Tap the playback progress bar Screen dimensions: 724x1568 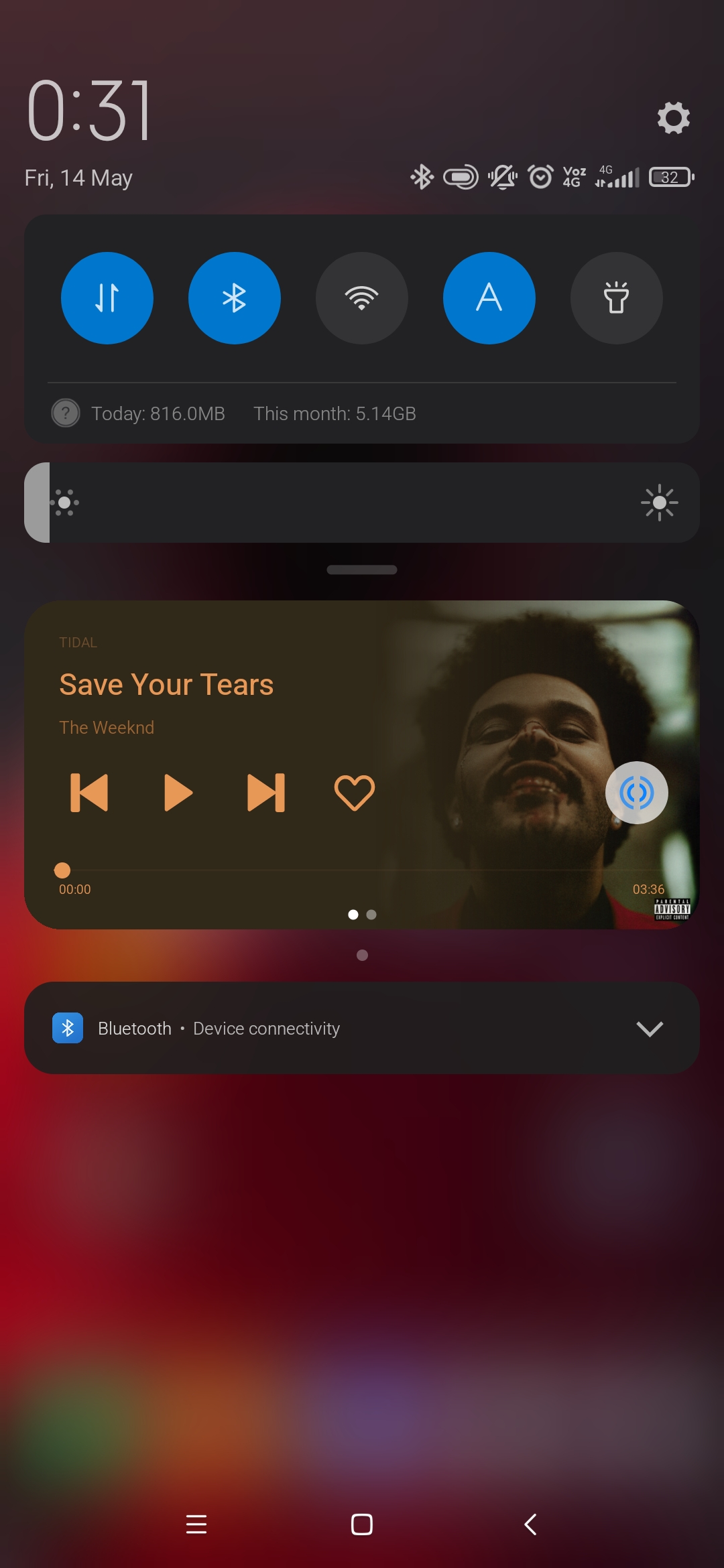click(362, 870)
